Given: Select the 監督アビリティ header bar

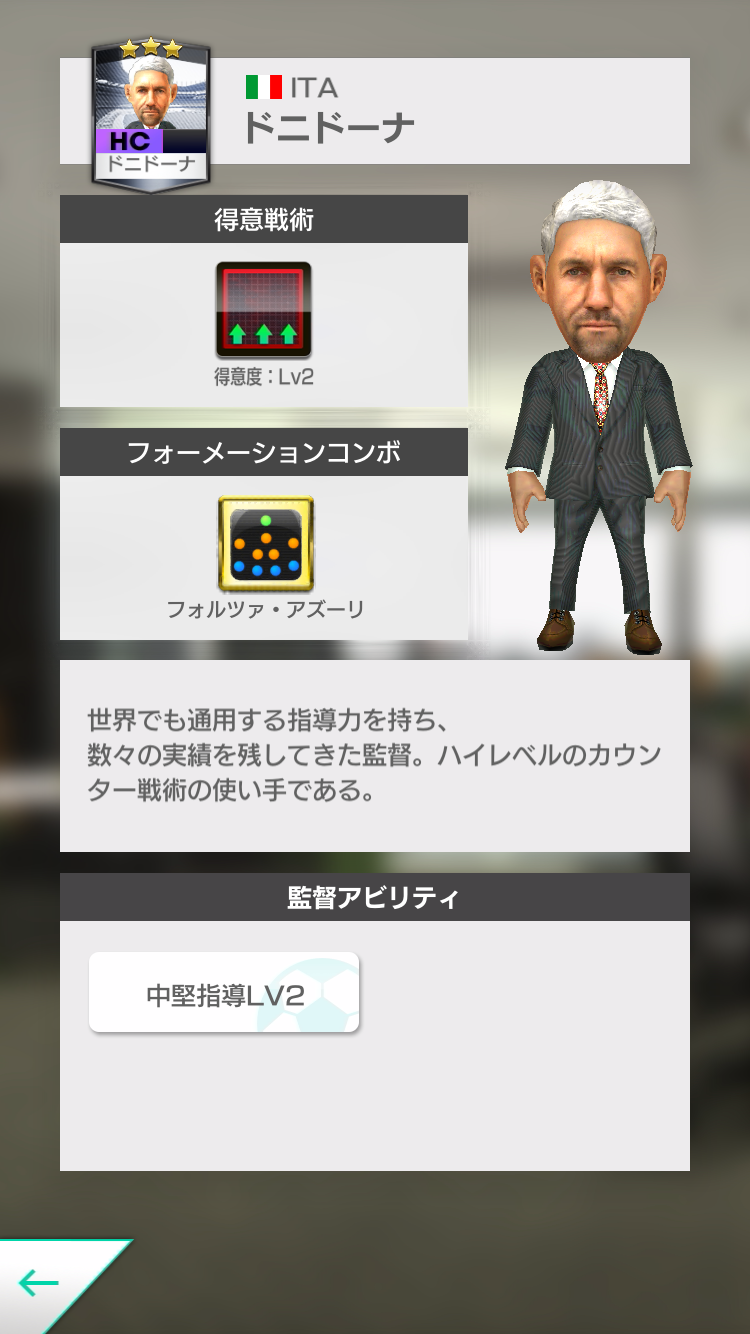Looking at the screenshot, I should 374,896.
